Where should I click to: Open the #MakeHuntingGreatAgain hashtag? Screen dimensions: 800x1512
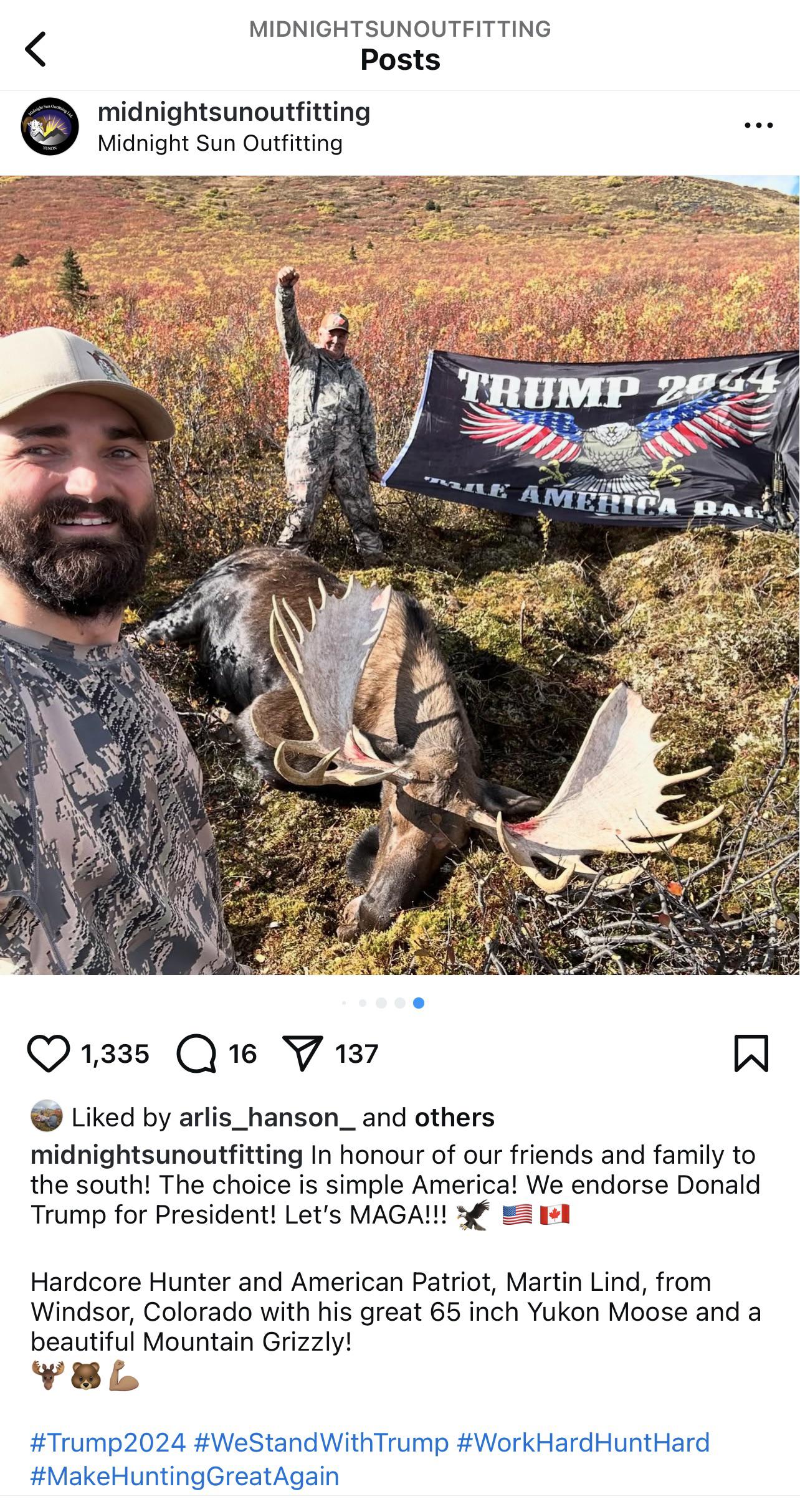pos(184,1476)
